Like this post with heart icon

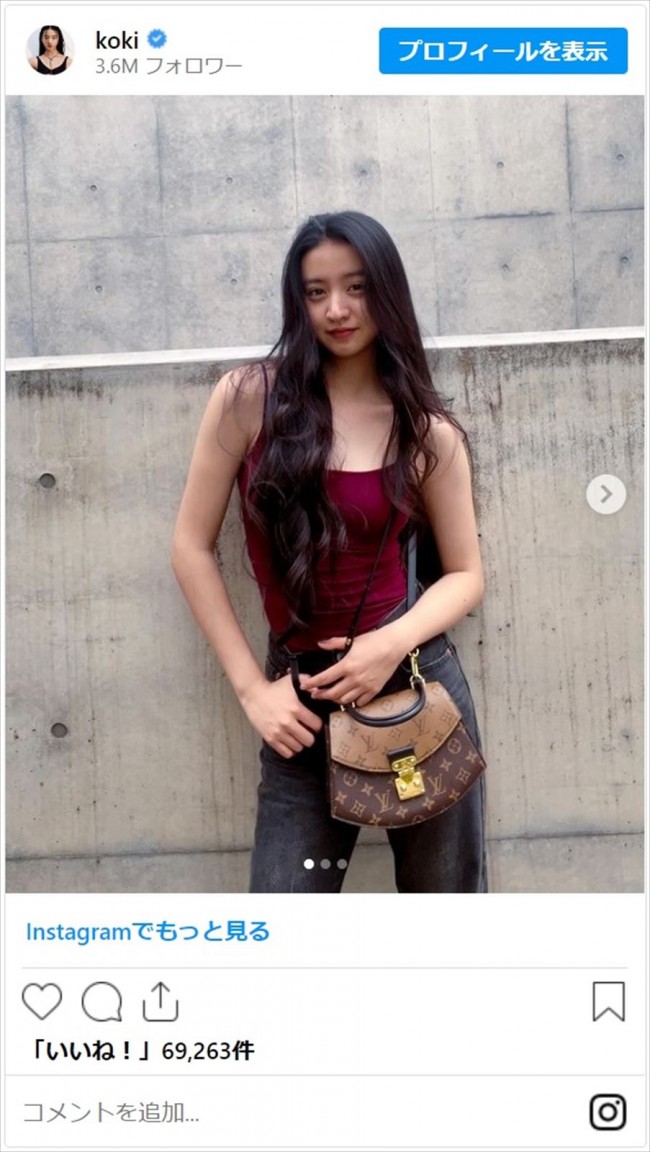click(x=42, y=1001)
